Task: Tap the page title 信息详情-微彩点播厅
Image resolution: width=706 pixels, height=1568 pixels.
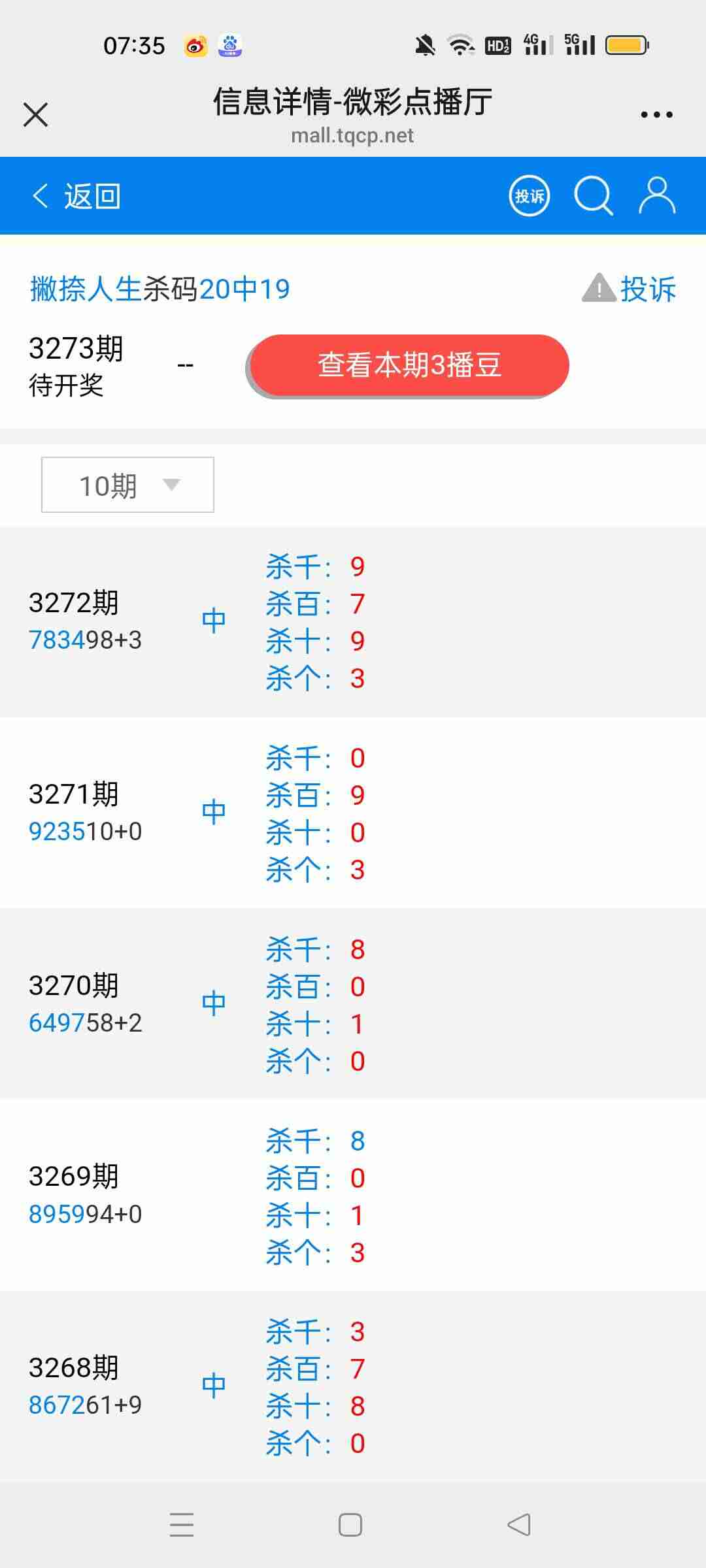Action: click(353, 103)
